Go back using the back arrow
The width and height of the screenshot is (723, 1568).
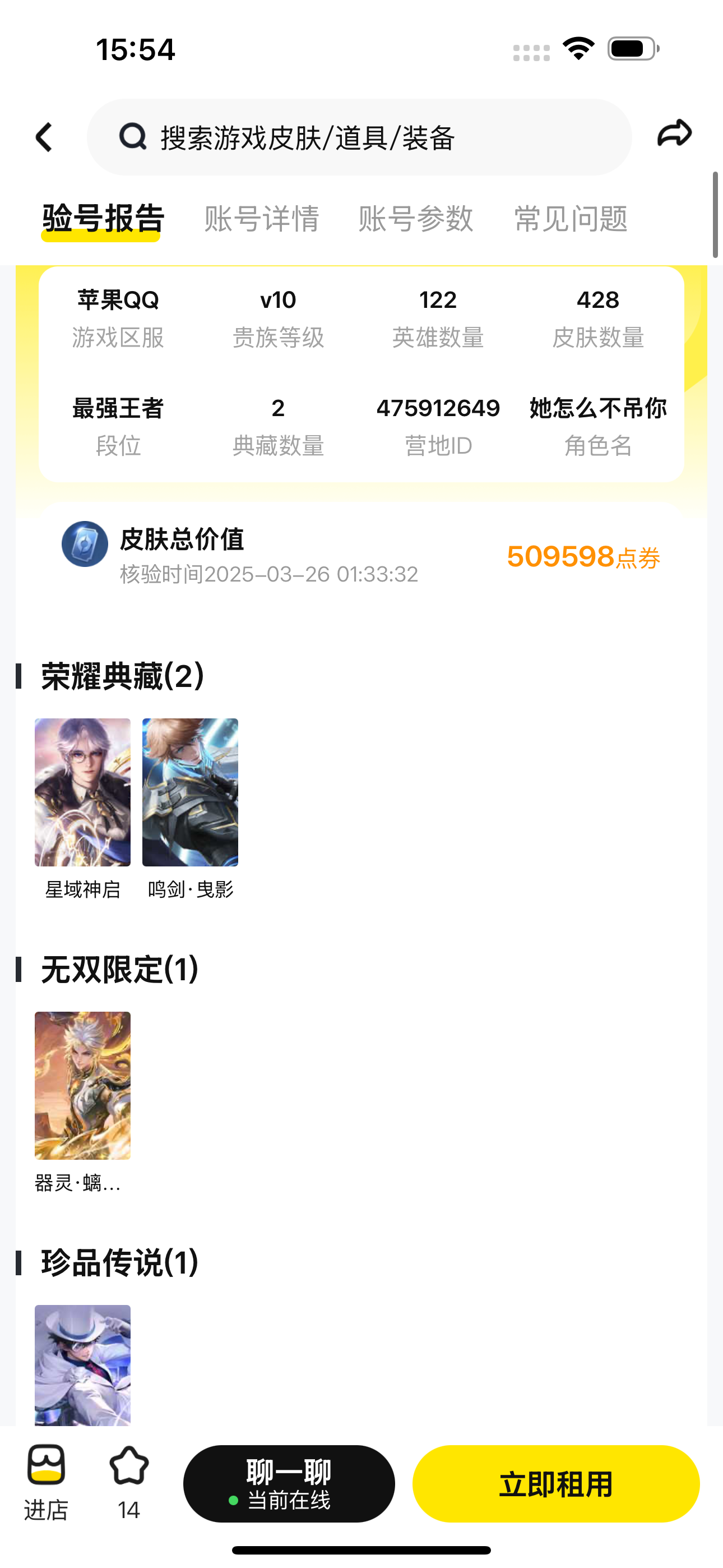(44, 137)
